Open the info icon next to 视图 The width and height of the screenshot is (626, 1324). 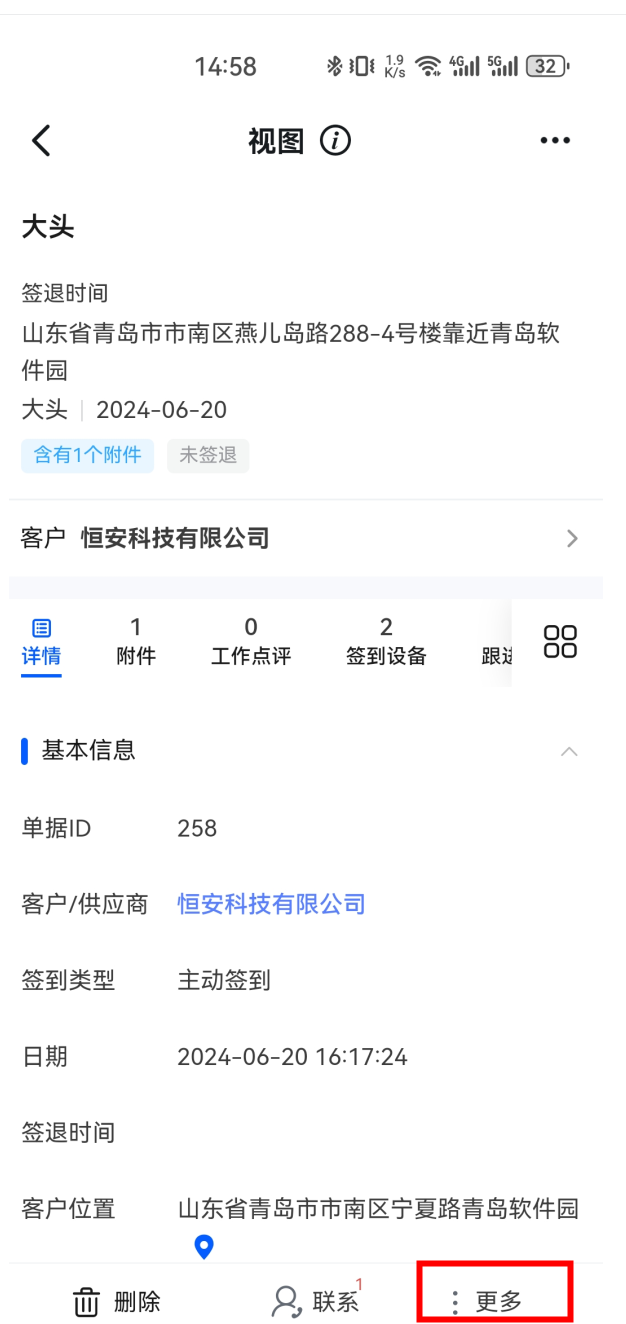[x=335, y=141]
